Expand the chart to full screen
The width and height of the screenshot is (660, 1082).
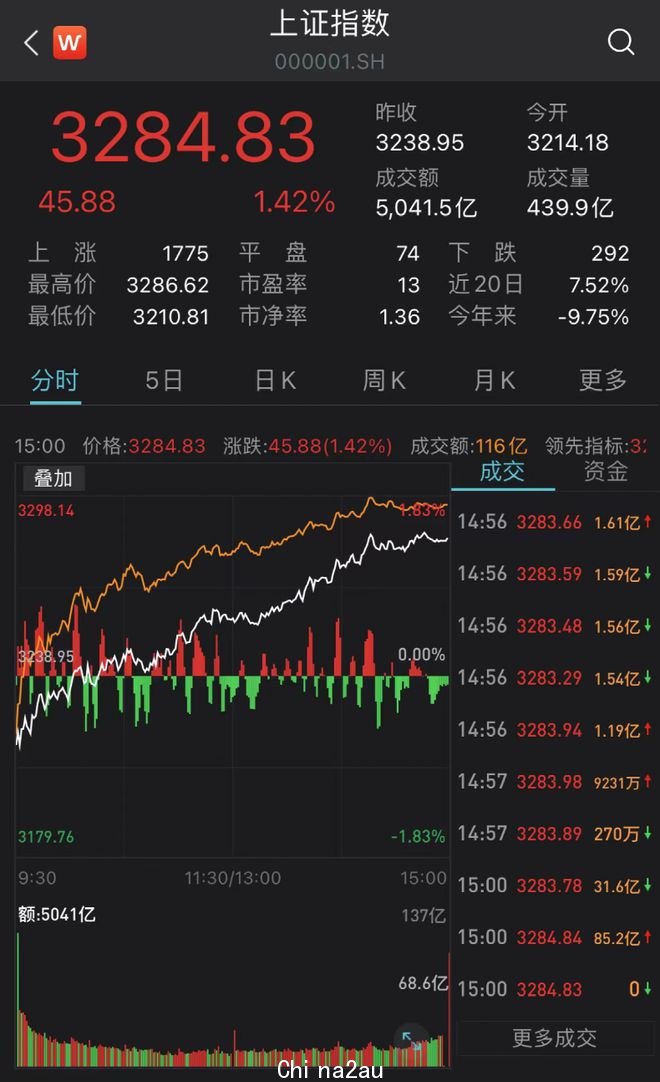click(x=411, y=1039)
